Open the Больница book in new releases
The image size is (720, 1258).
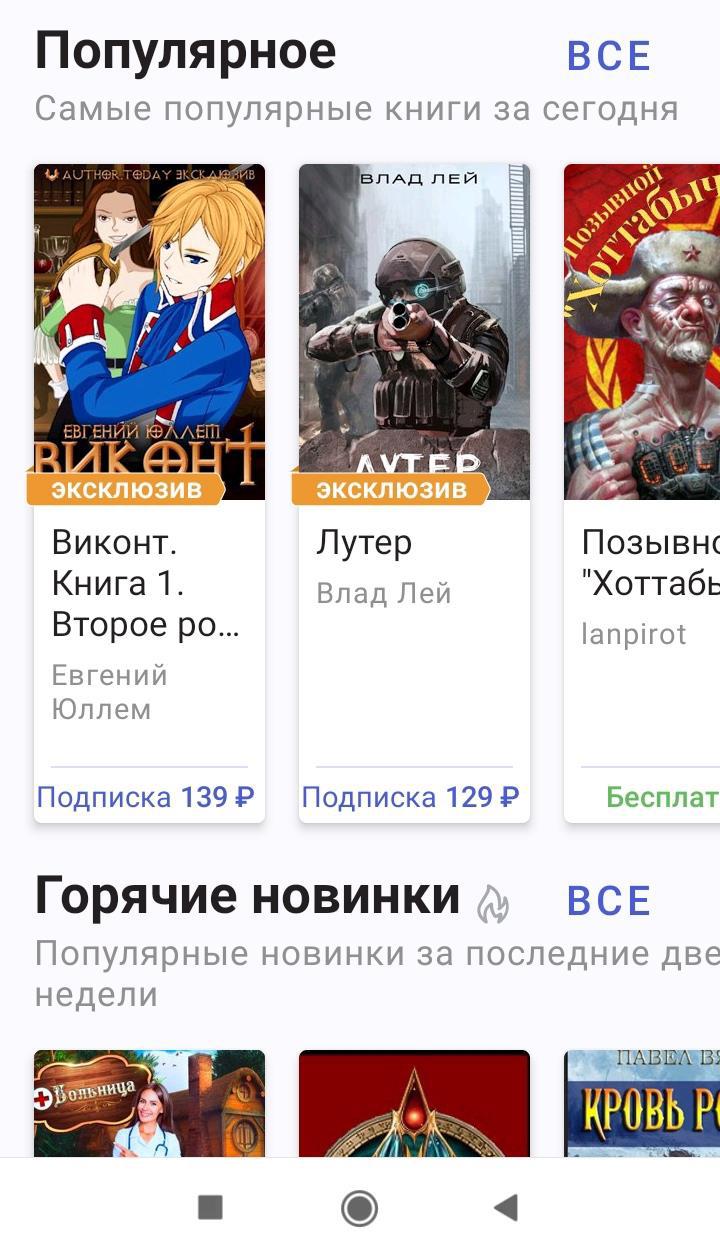149,1103
